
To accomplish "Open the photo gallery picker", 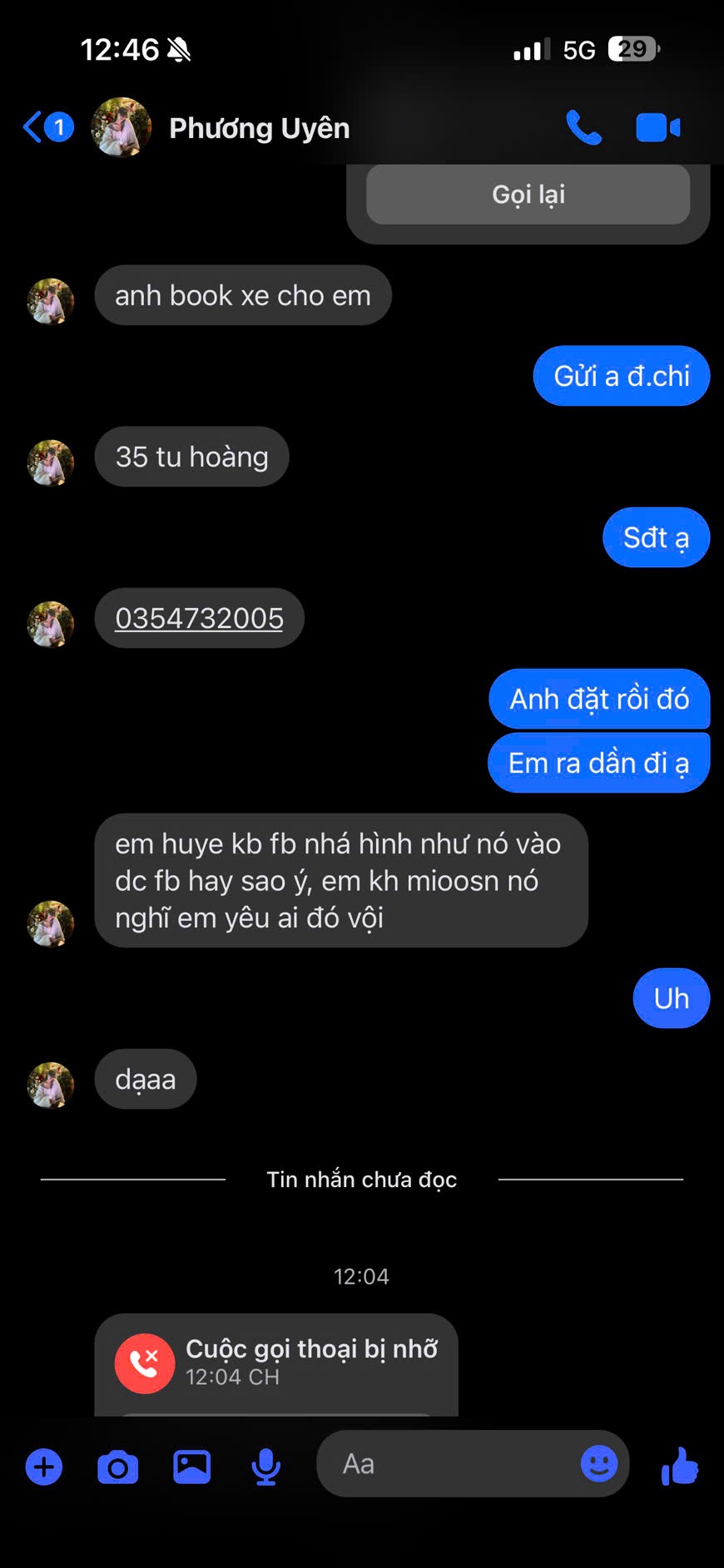I will [x=191, y=1467].
